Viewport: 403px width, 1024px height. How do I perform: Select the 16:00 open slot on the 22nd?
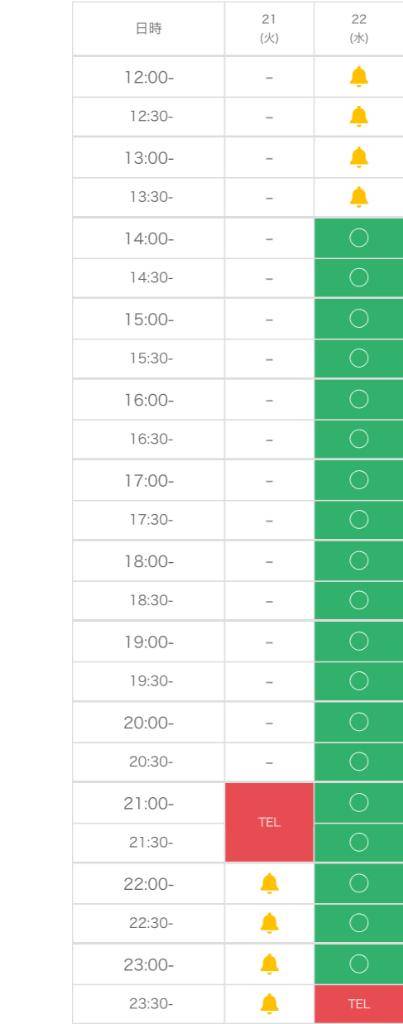pos(359,399)
